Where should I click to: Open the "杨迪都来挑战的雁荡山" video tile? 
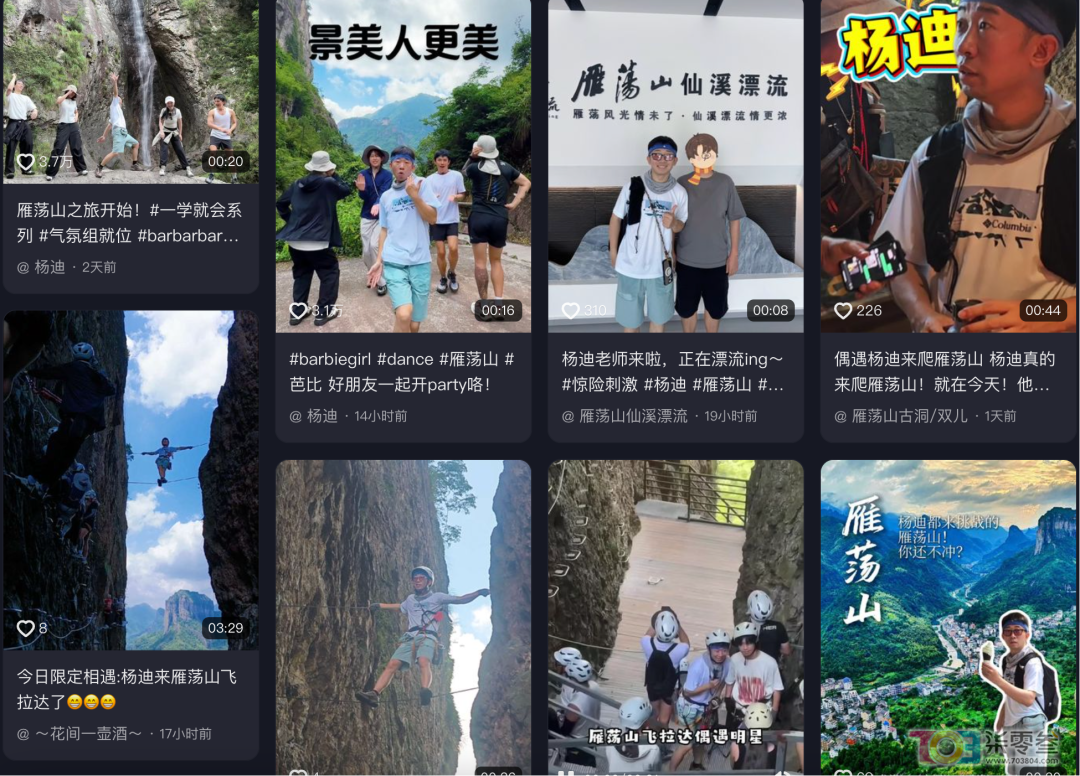(x=948, y=610)
